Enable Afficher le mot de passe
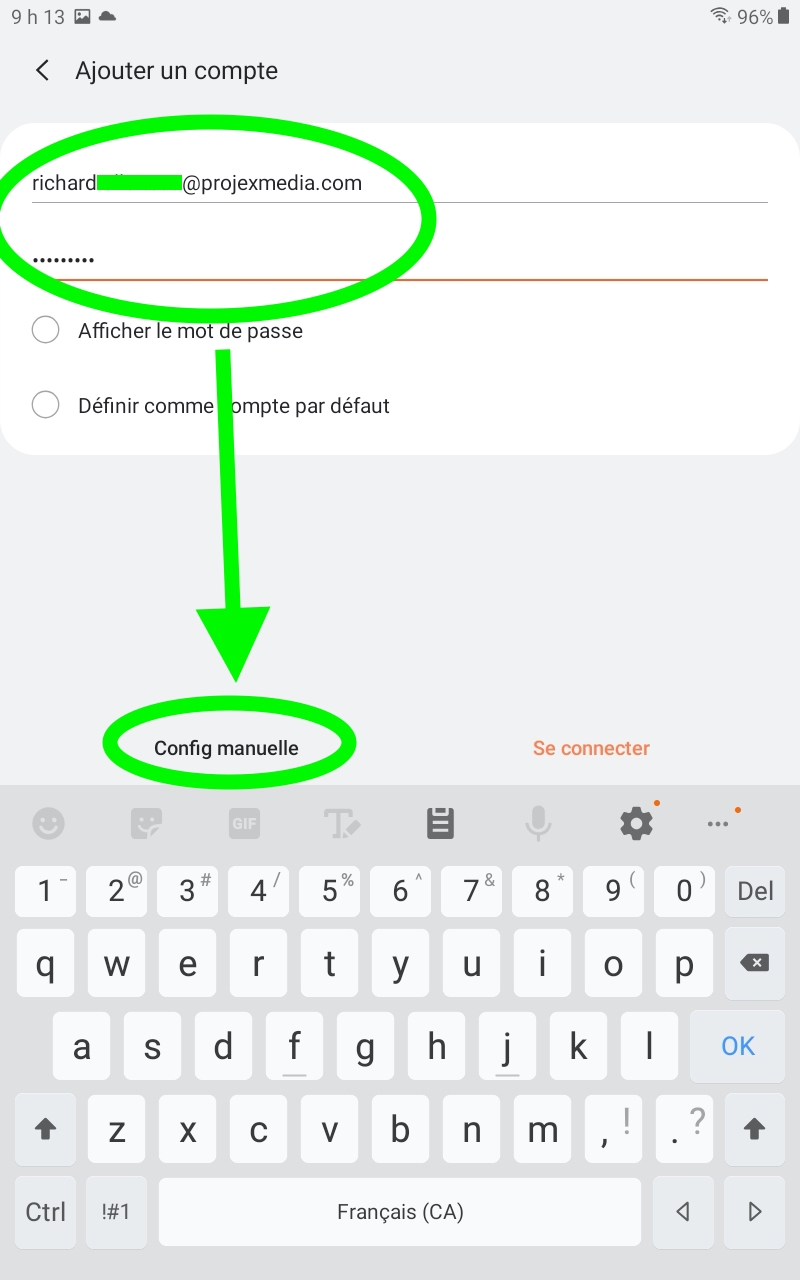Viewport: 800px width, 1280px height. [46, 330]
